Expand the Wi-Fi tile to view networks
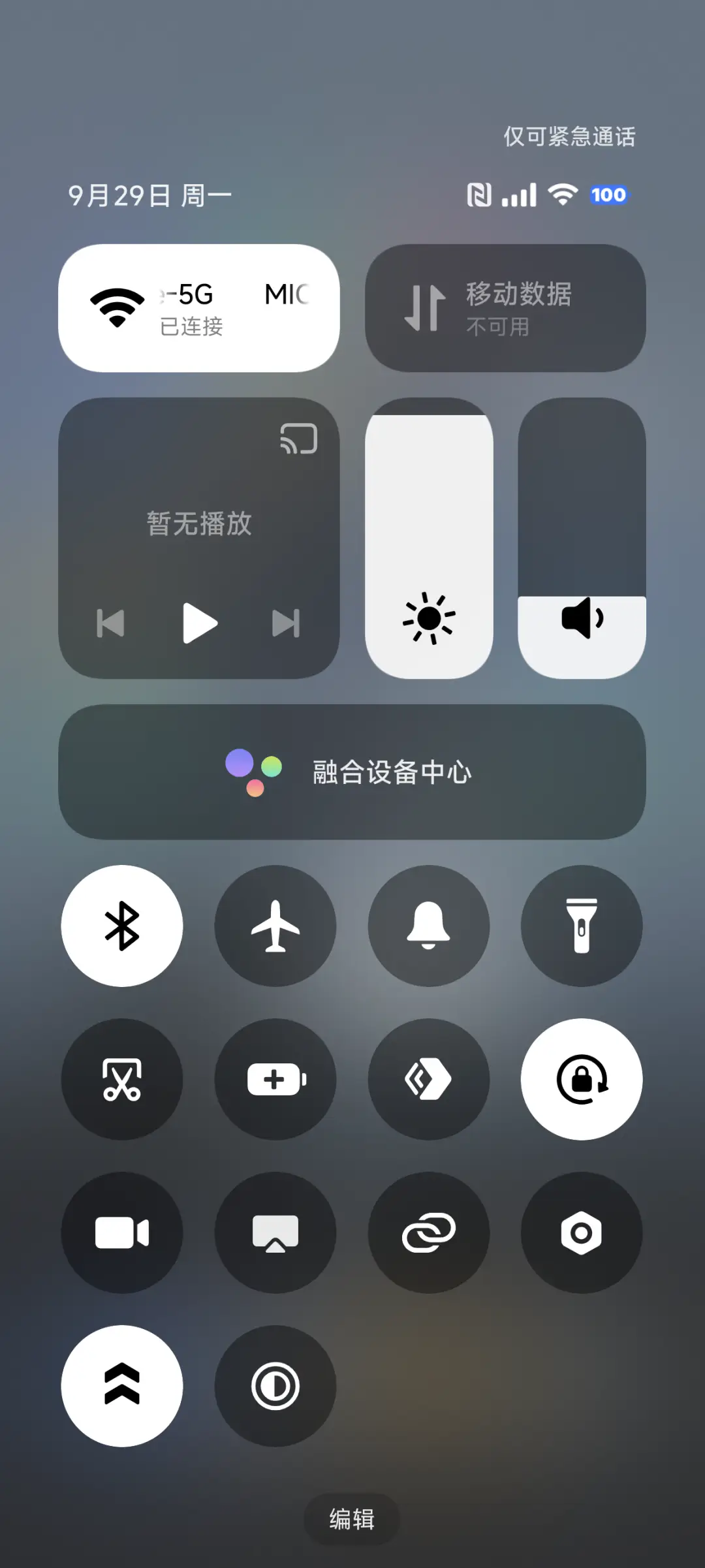 click(x=199, y=307)
